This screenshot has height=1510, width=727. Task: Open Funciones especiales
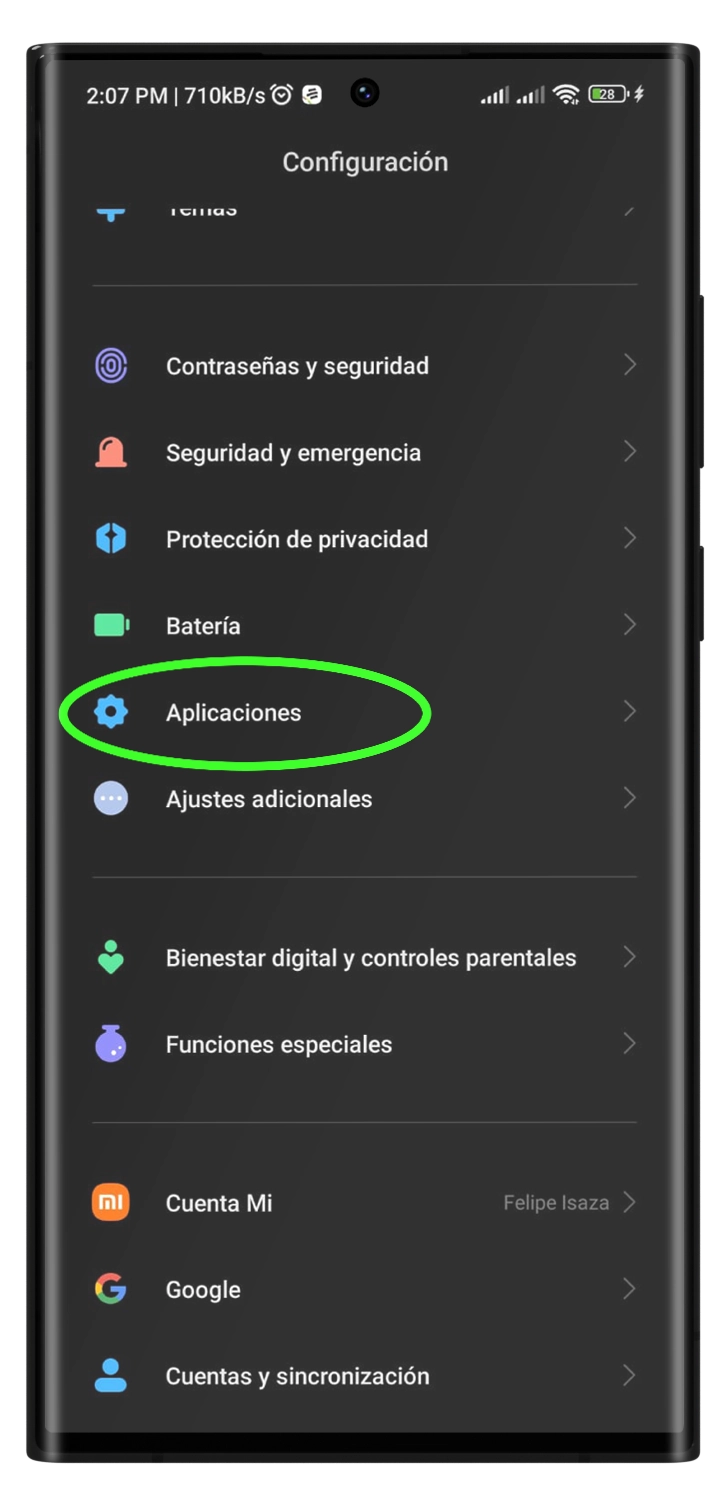pyautogui.click(x=278, y=1044)
